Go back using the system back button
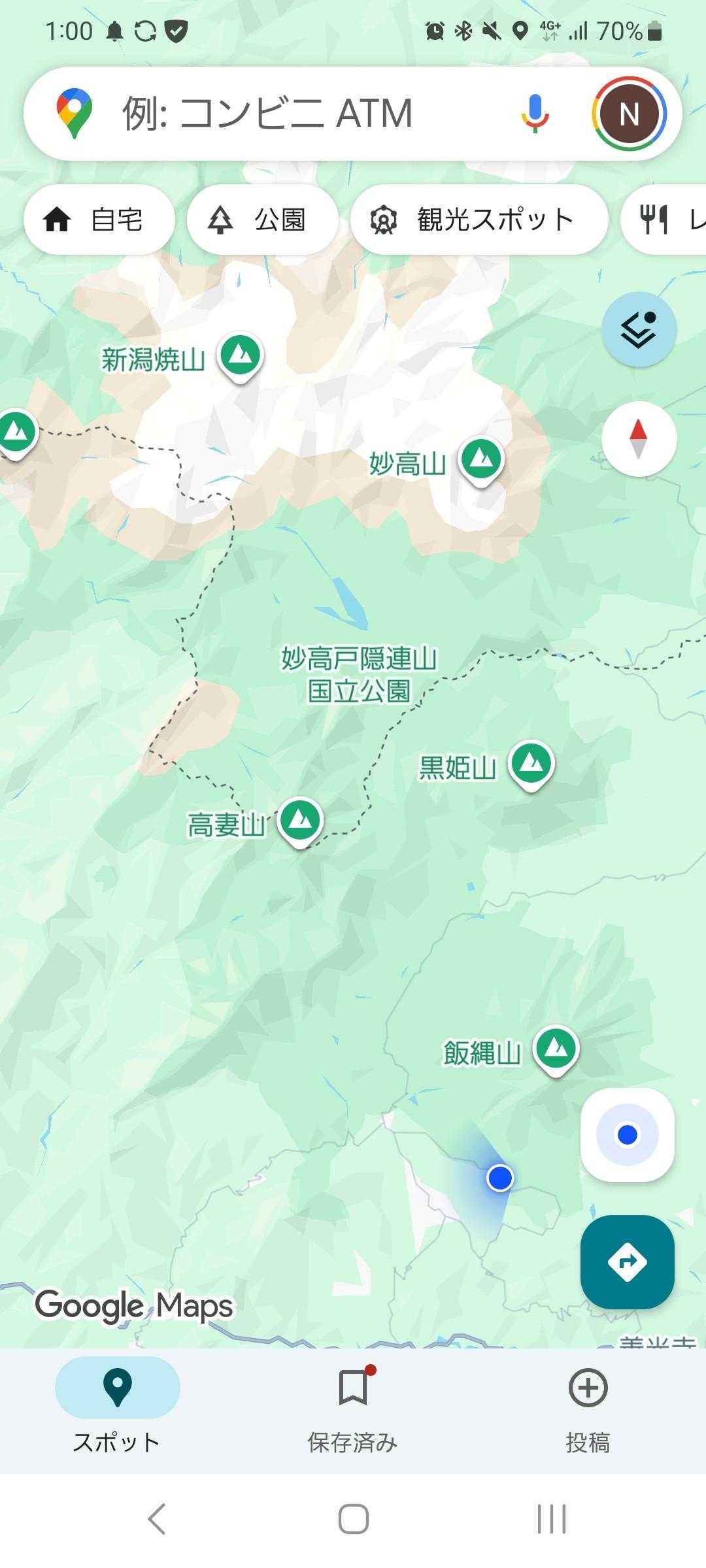Screen dimensions: 706x1568 pyautogui.click(x=157, y=1518)
